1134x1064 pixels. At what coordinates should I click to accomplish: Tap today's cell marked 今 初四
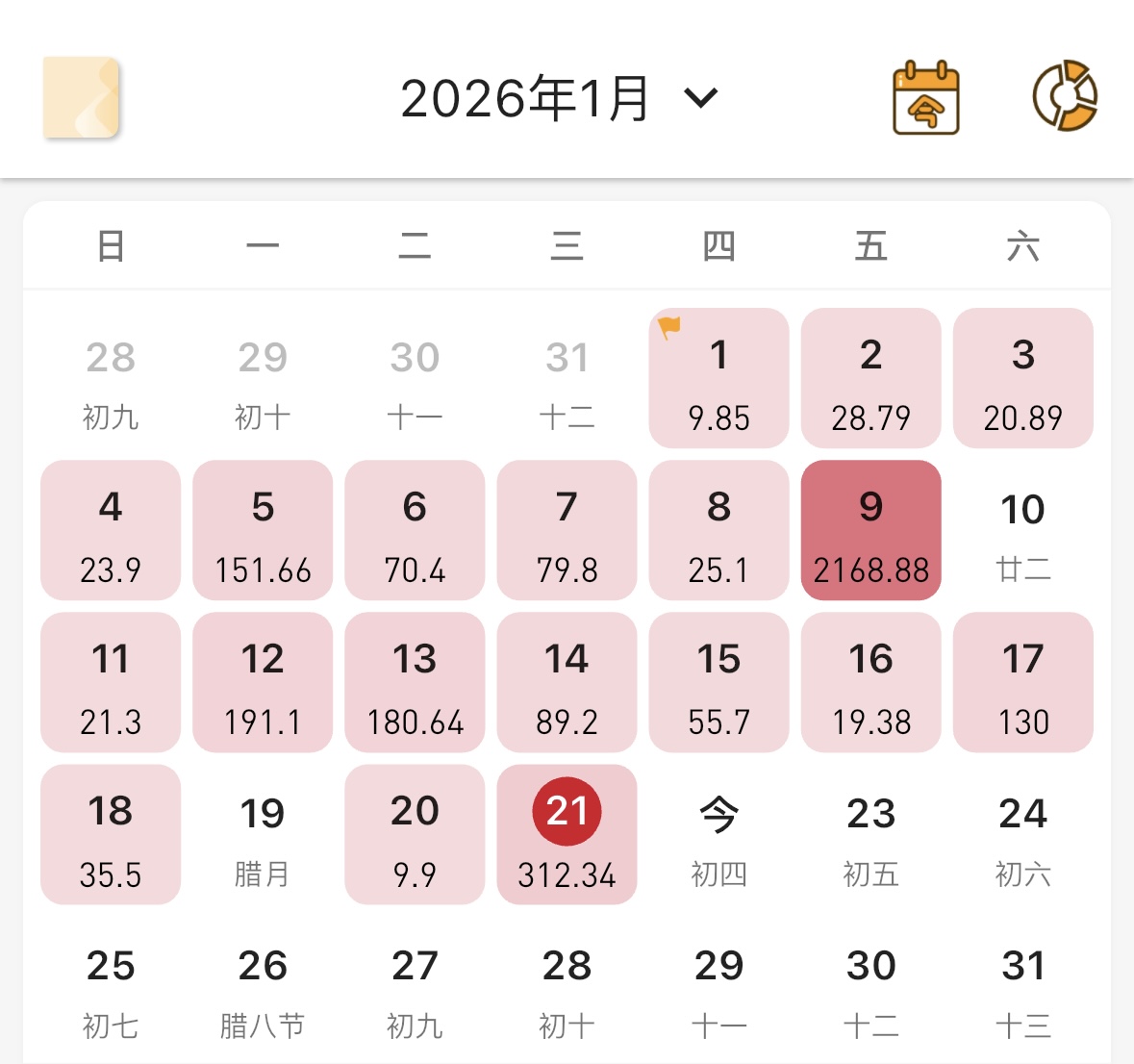coord(718,835)
